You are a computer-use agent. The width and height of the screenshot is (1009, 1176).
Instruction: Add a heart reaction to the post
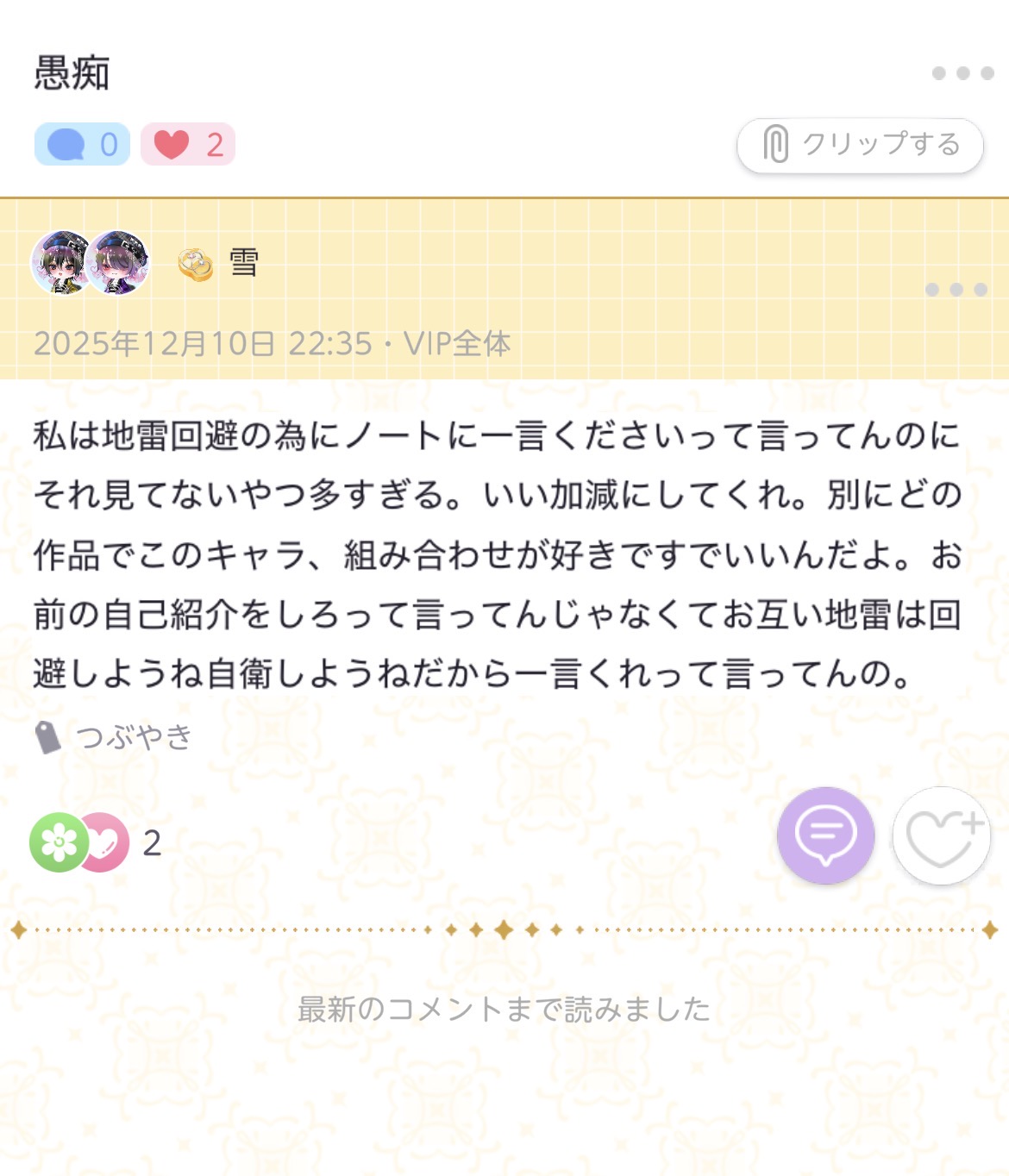[x=941, y=835]
